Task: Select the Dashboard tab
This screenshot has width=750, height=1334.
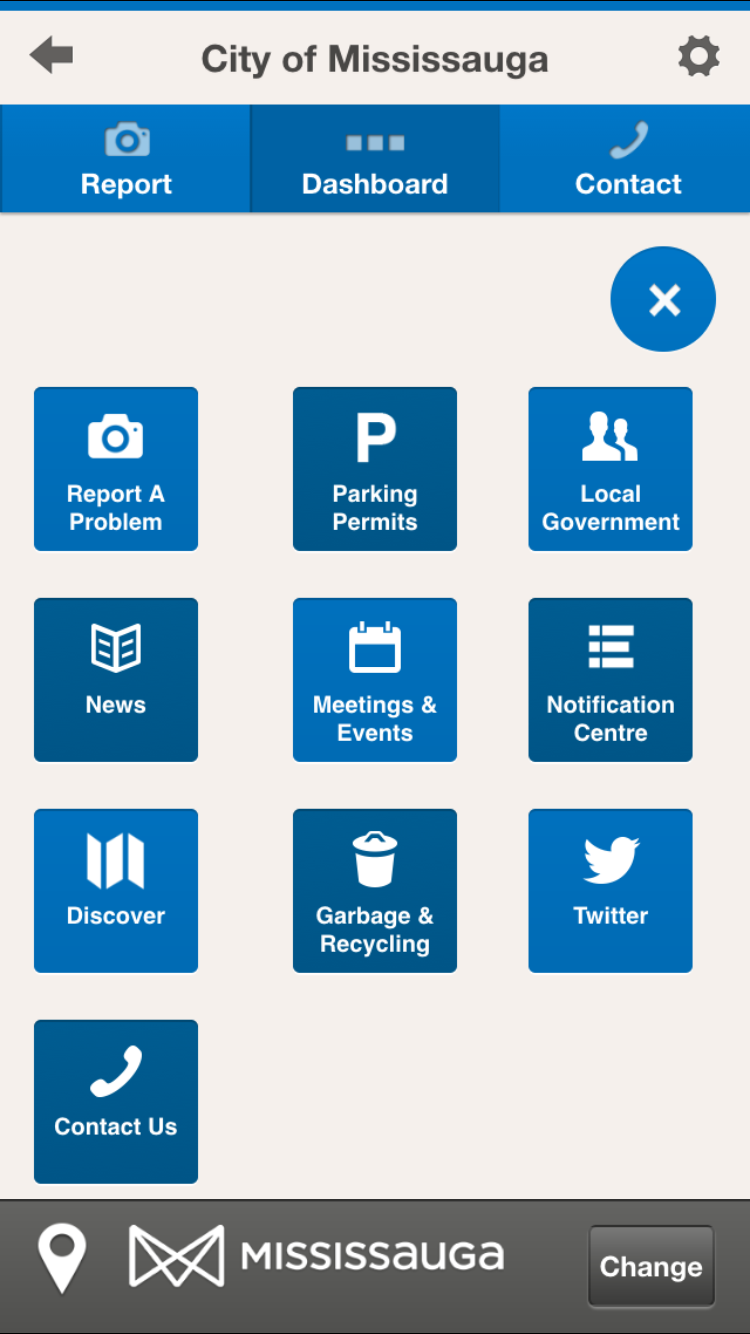Action: [x=375, y=159]
